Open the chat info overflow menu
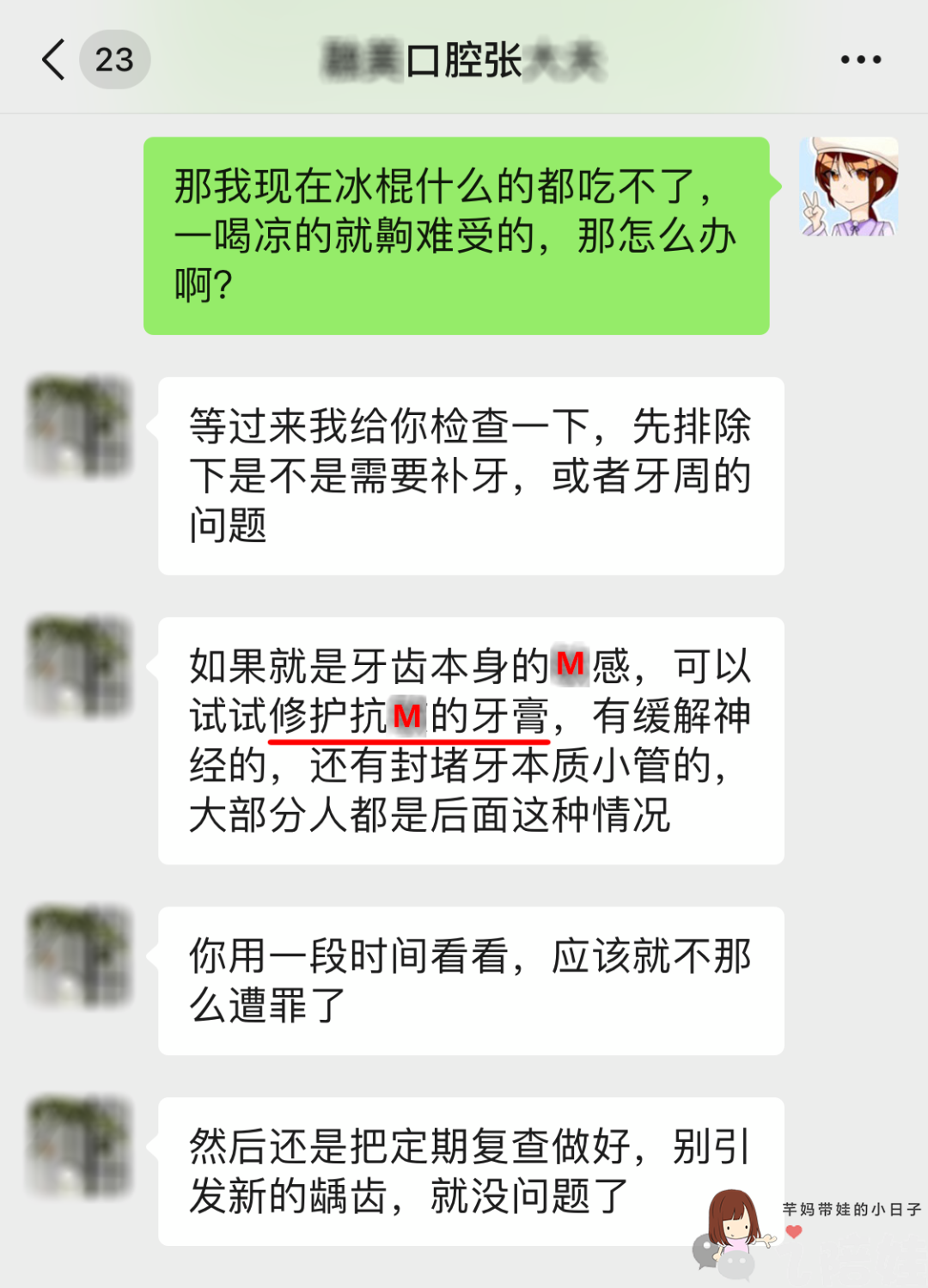928x1288 pixels. coord(860,59)
